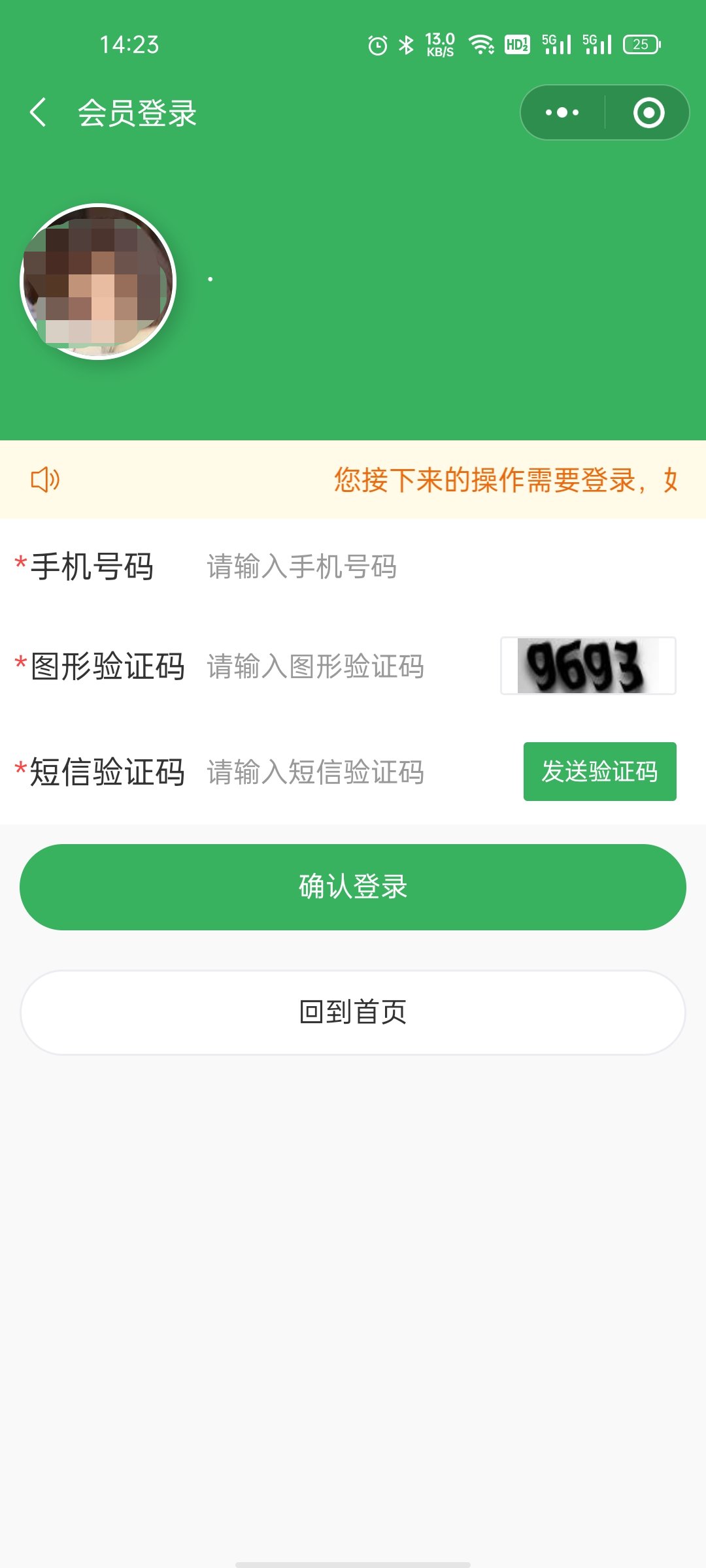The width and height of the screenshot is (706, 1568).
Task: Tap the 发送验证码 button
Action: tap(599, 772)
